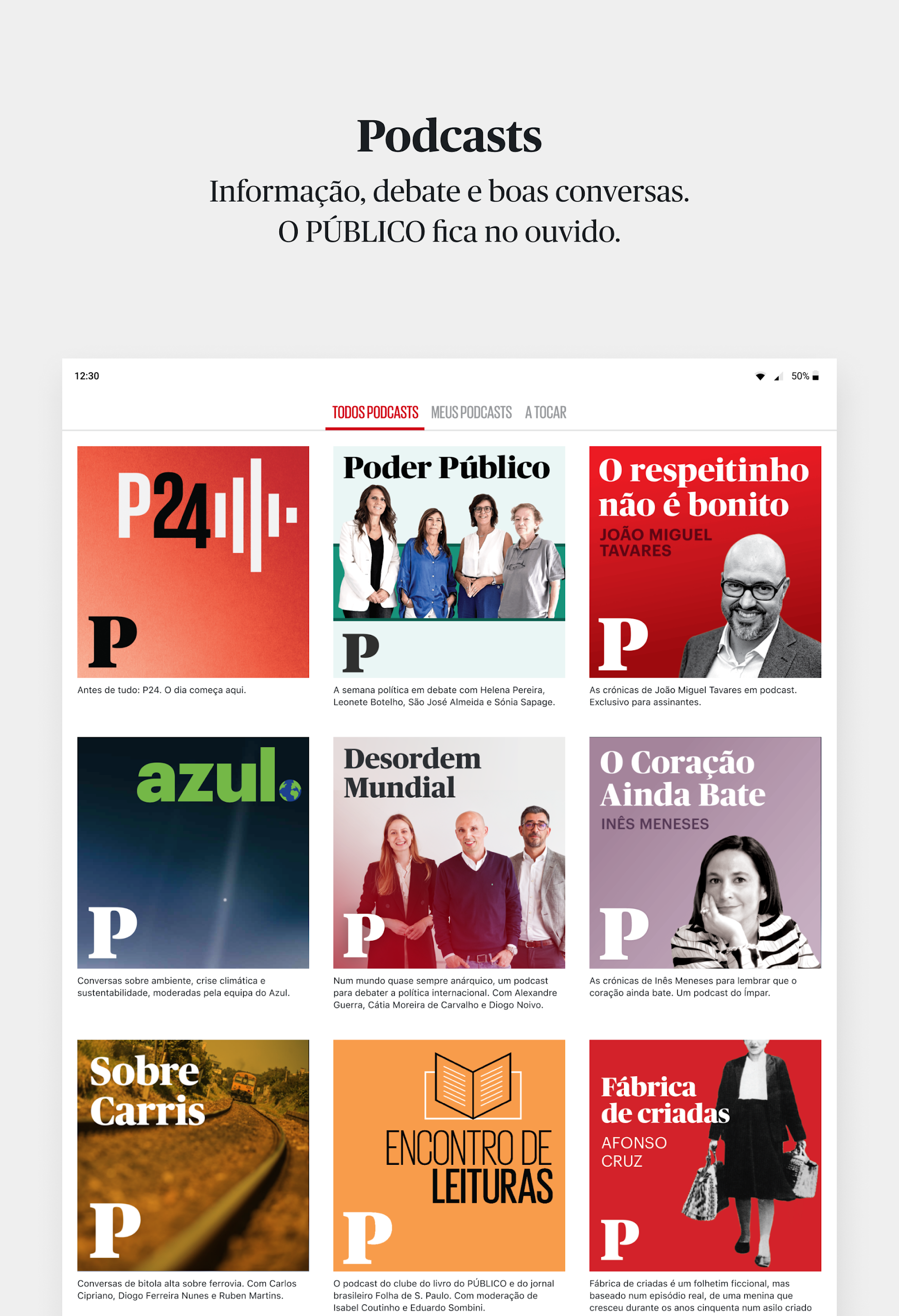The image size is (899, 1316).
Task: Open O respeitinho não é bonito podcast
Action: pos(705,562)
